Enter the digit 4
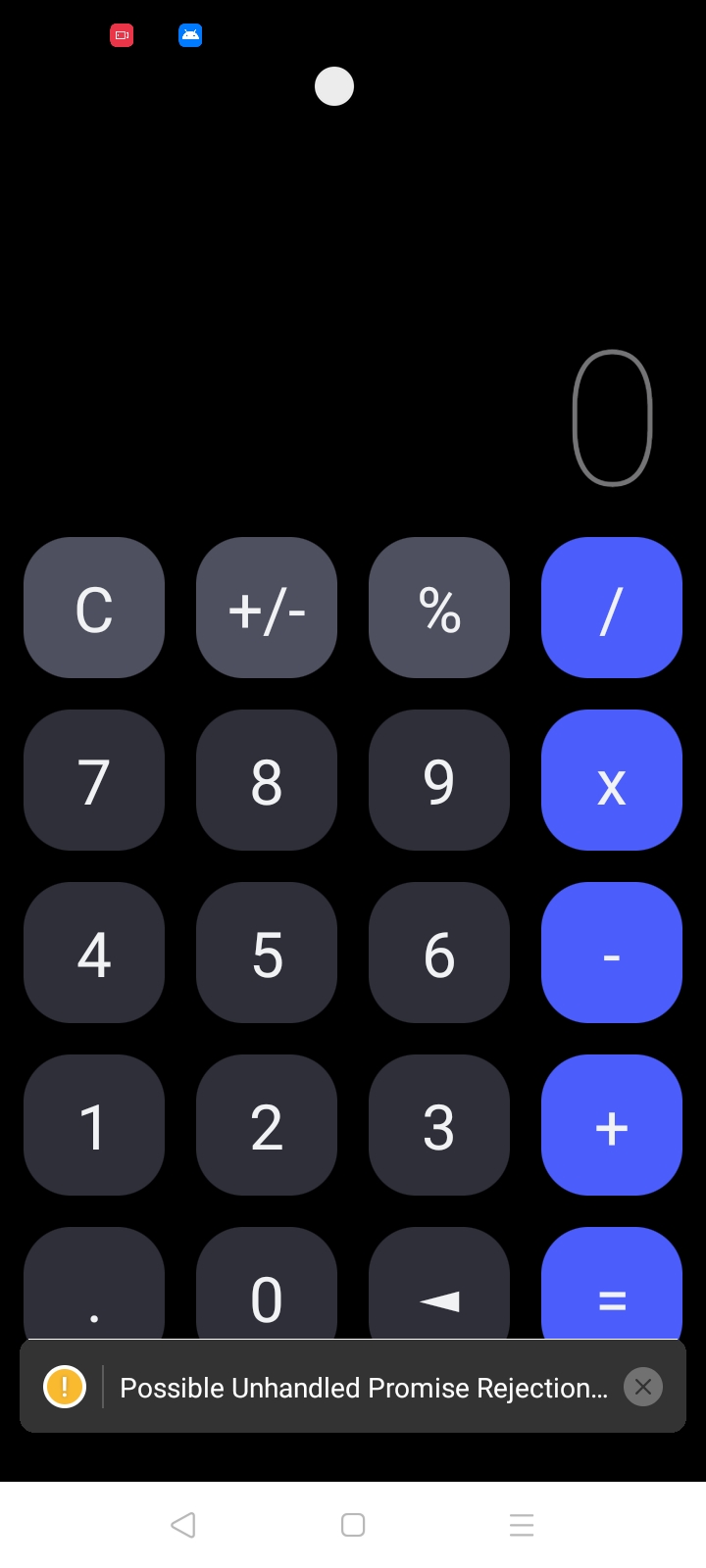Screen dimensions: 706x1568 (94, 953)
